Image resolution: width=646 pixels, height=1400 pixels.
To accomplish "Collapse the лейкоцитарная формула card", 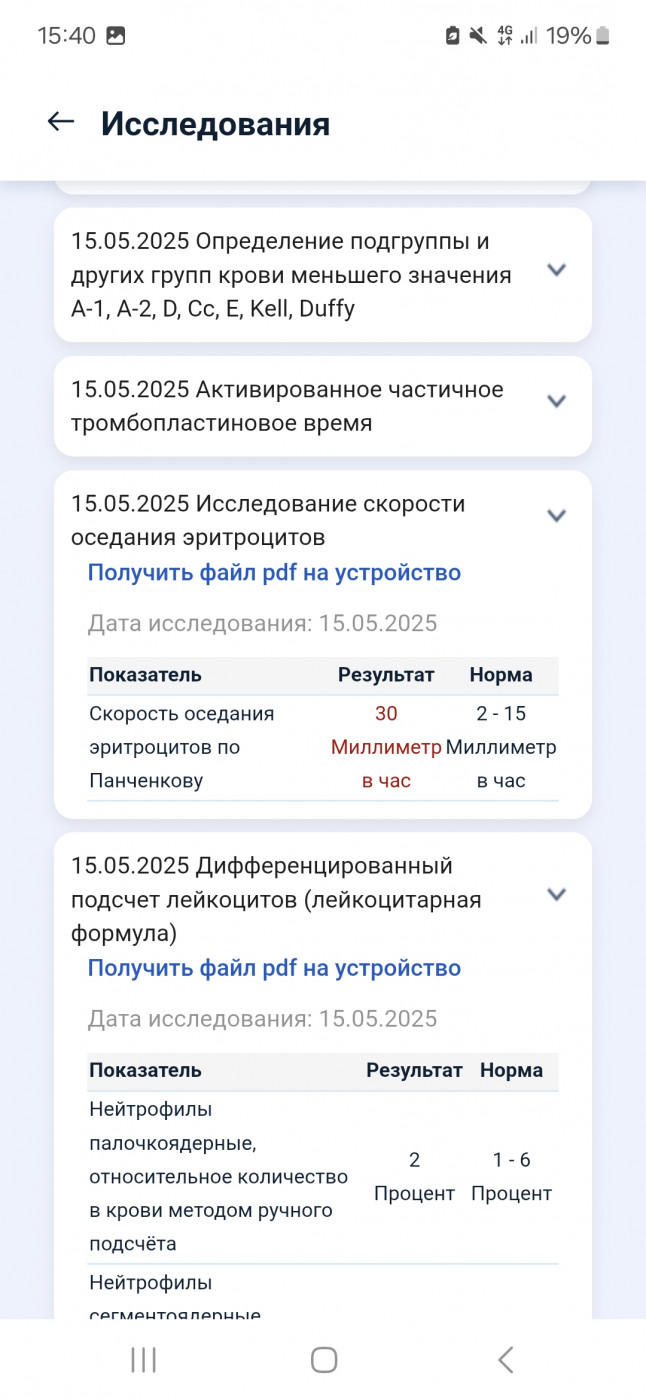I will [x=557, y=894].
